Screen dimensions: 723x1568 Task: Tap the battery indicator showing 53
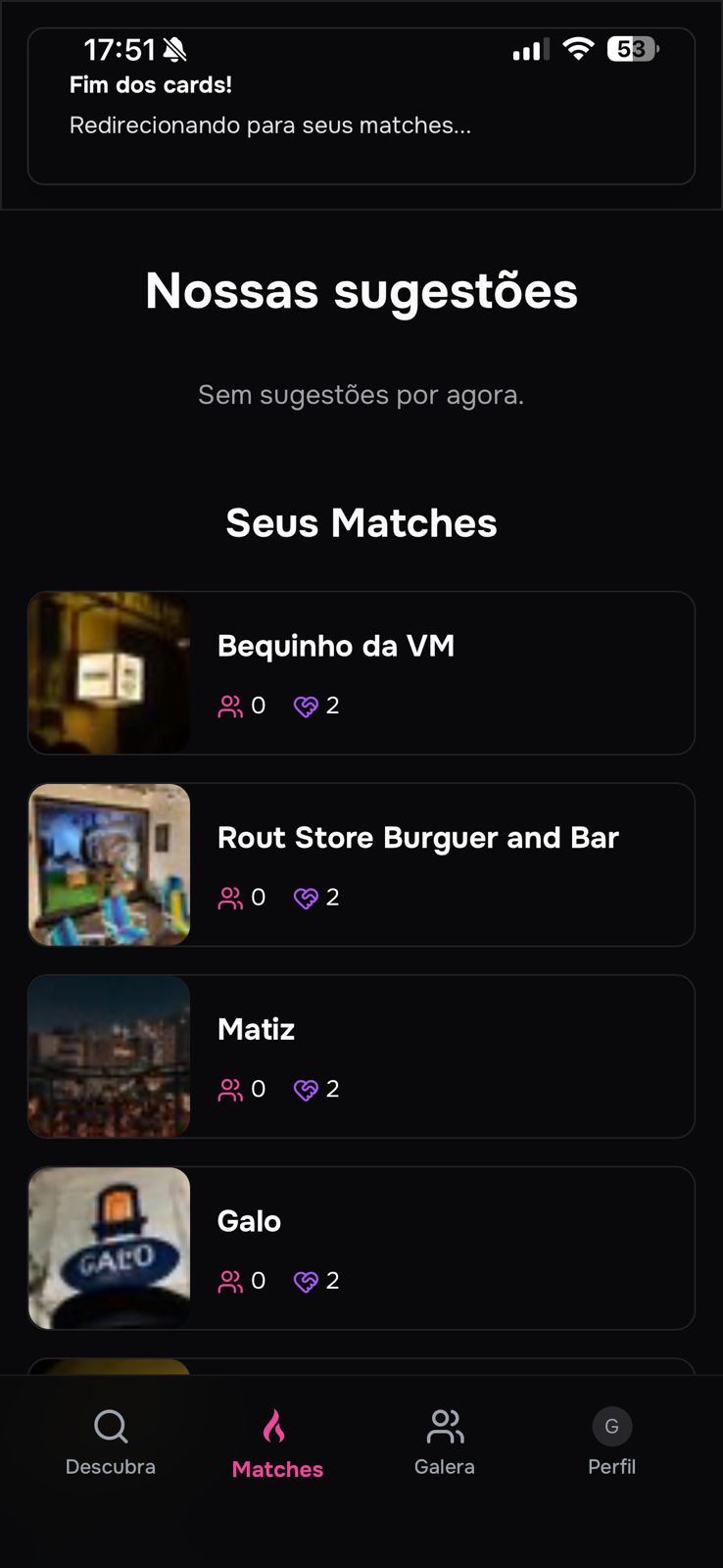631,48
